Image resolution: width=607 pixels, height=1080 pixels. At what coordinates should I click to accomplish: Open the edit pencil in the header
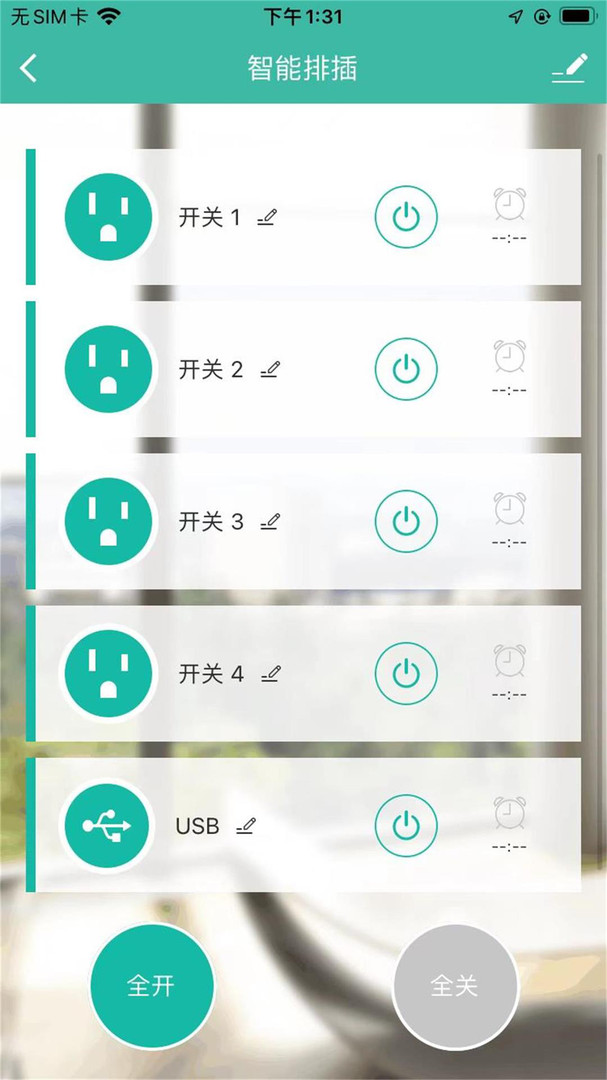[569, 68]
